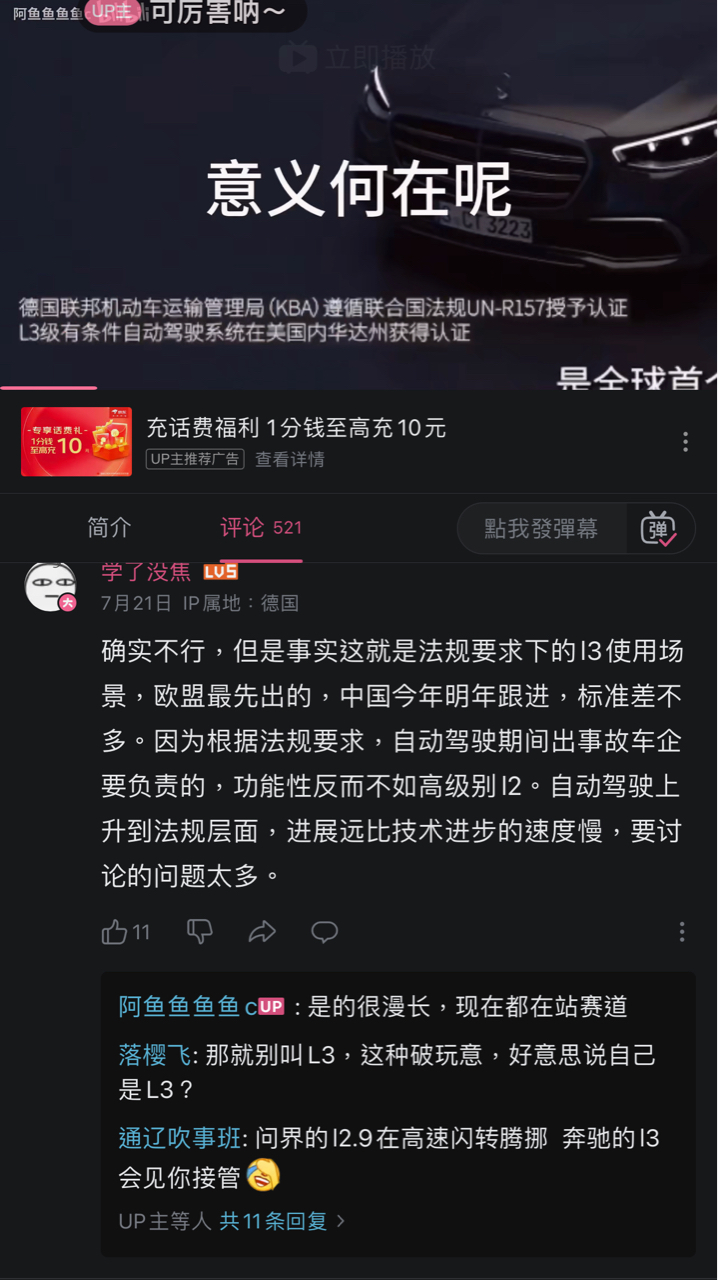This screenshot has height=1280, width=718.
Task: Open 学了没焦's profile avatar
Action: pyautogui.click(x=50, y=587)
